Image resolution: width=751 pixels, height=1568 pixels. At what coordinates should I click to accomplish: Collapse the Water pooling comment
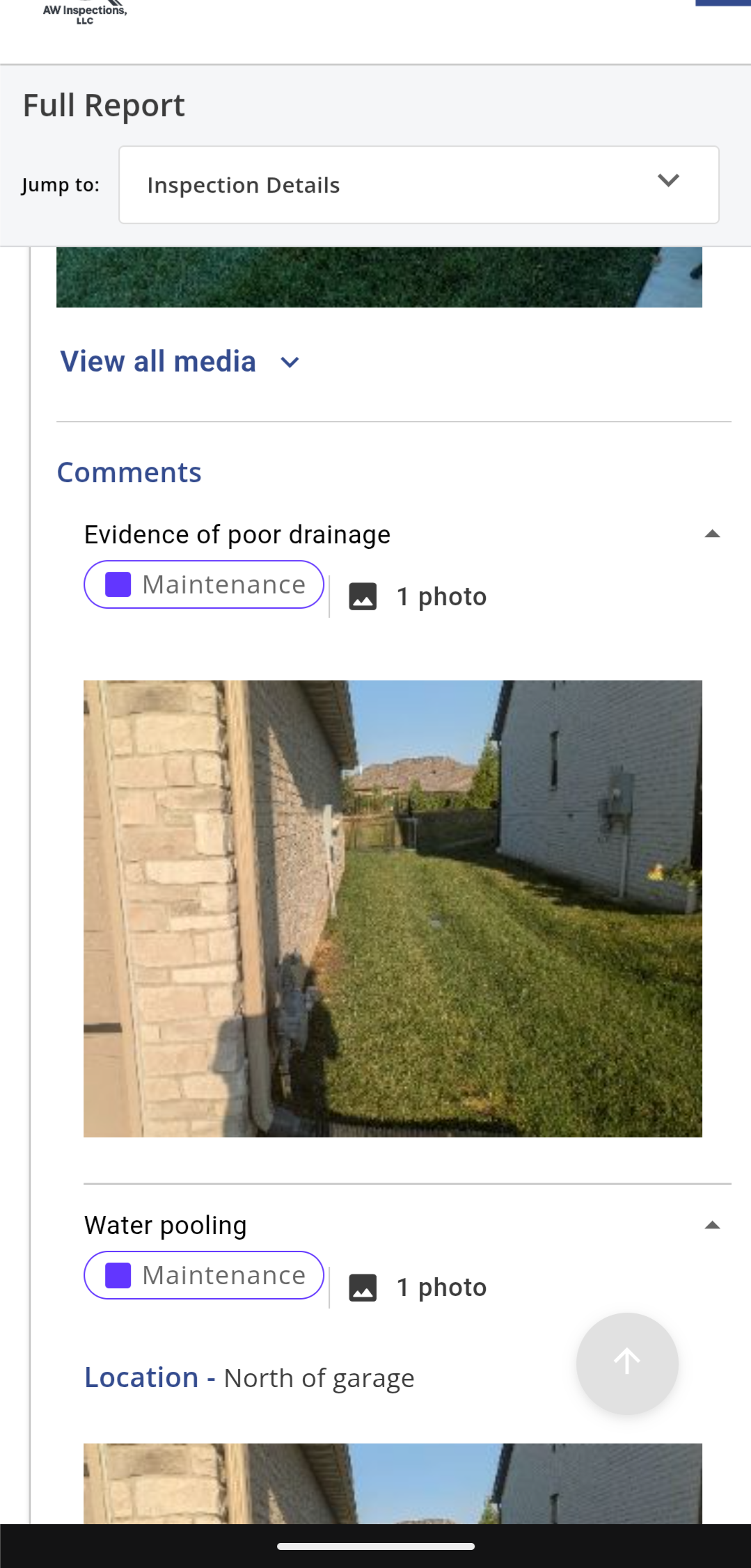(711, 1226)
